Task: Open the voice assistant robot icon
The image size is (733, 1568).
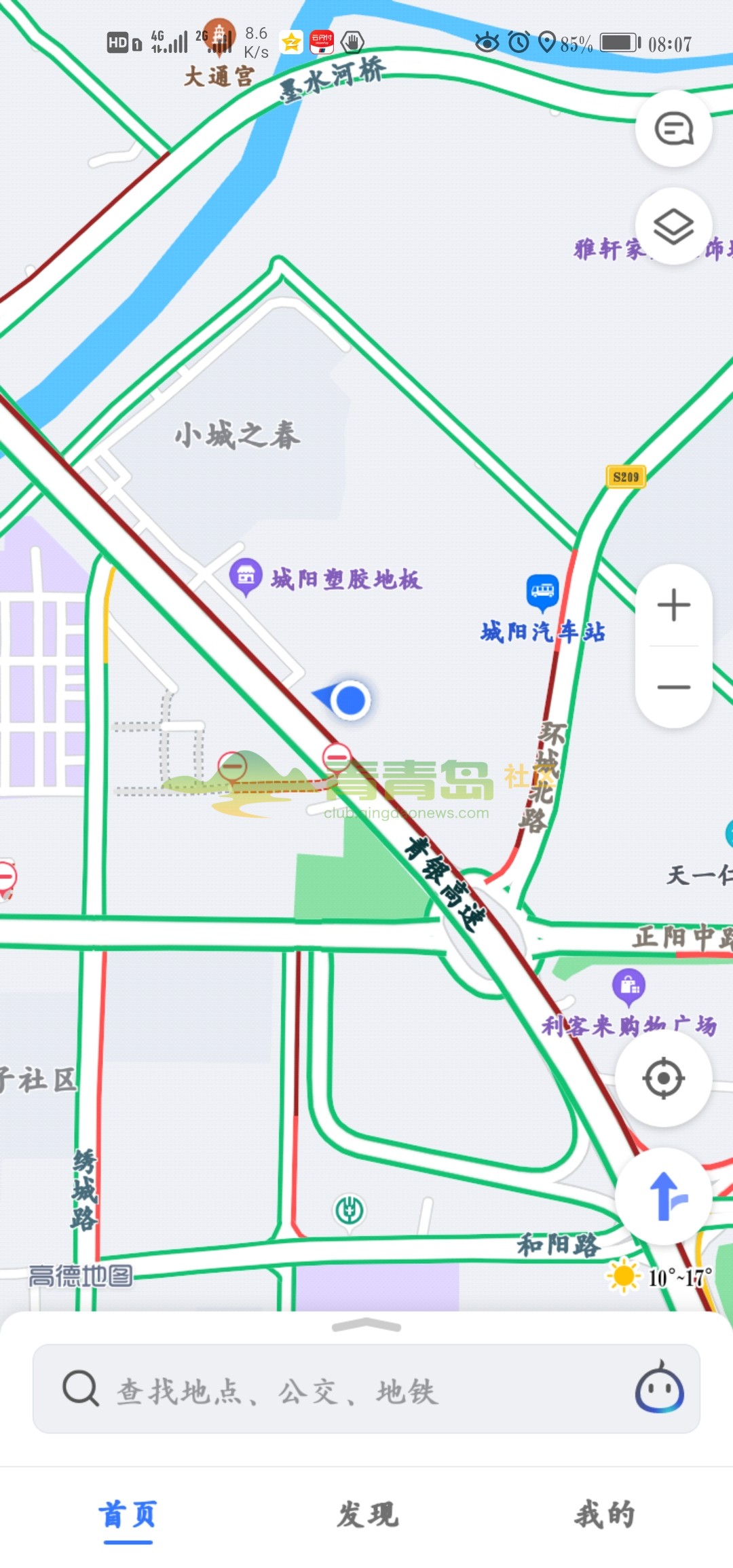Action: [x=658, y=1389]
